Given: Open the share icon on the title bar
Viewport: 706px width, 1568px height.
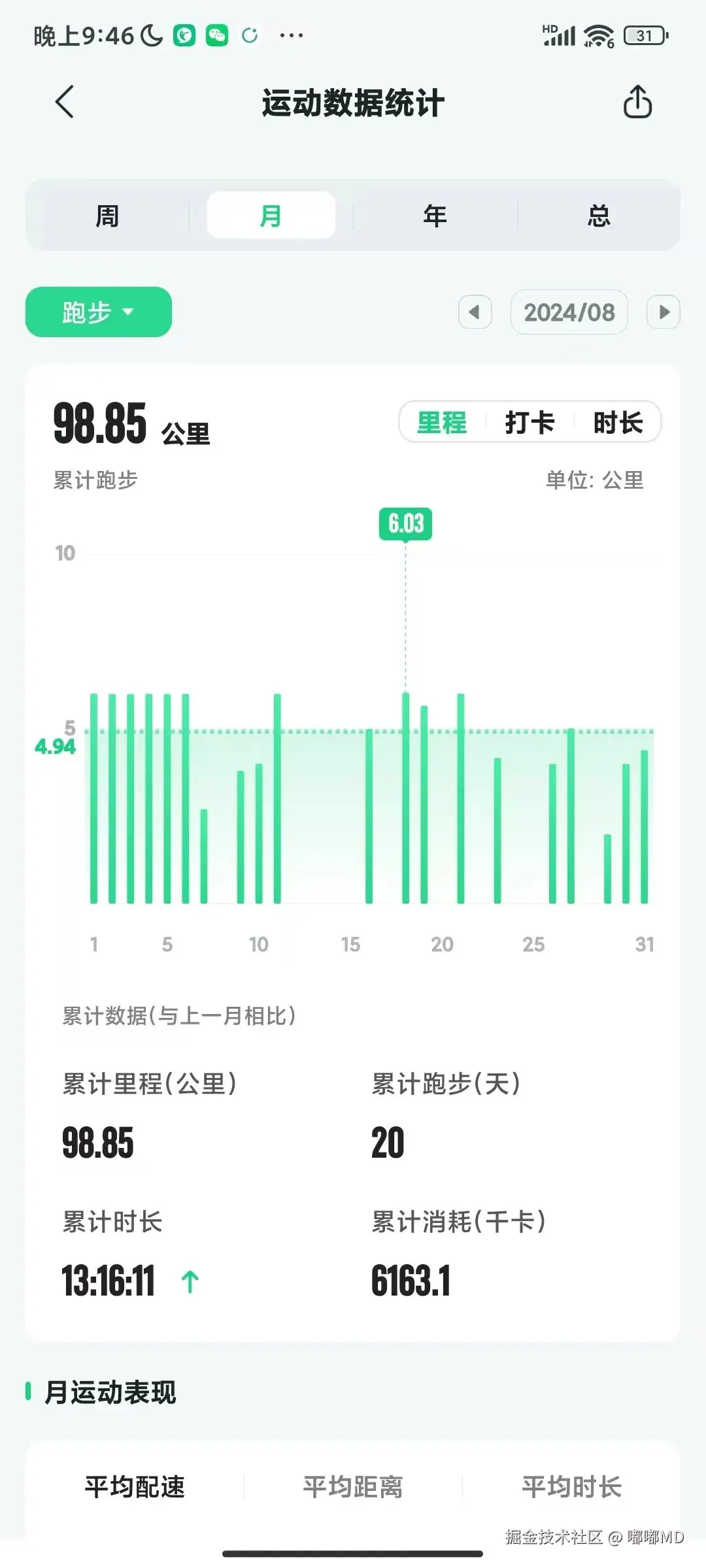Looking at the screenshot, I should pyautogui.click(x=637, y=103).
